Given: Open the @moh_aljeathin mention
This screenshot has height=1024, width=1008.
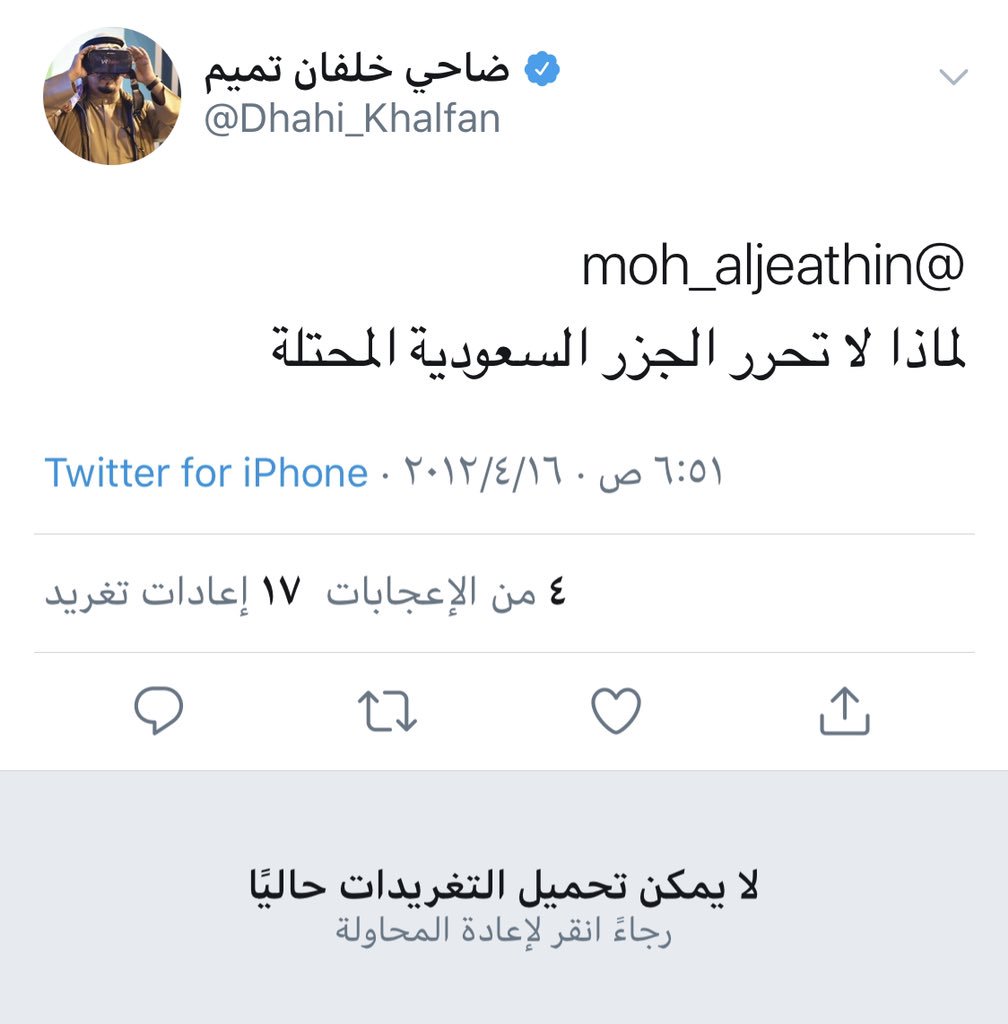Looking at the screenshot, I should coord(772,267).
